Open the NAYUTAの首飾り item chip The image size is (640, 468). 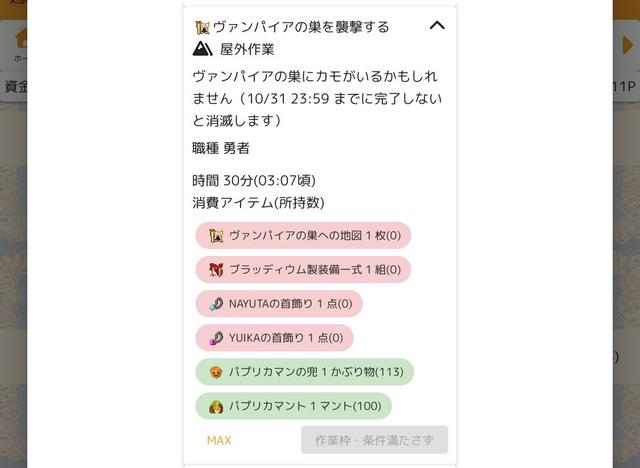pos(279,304)
